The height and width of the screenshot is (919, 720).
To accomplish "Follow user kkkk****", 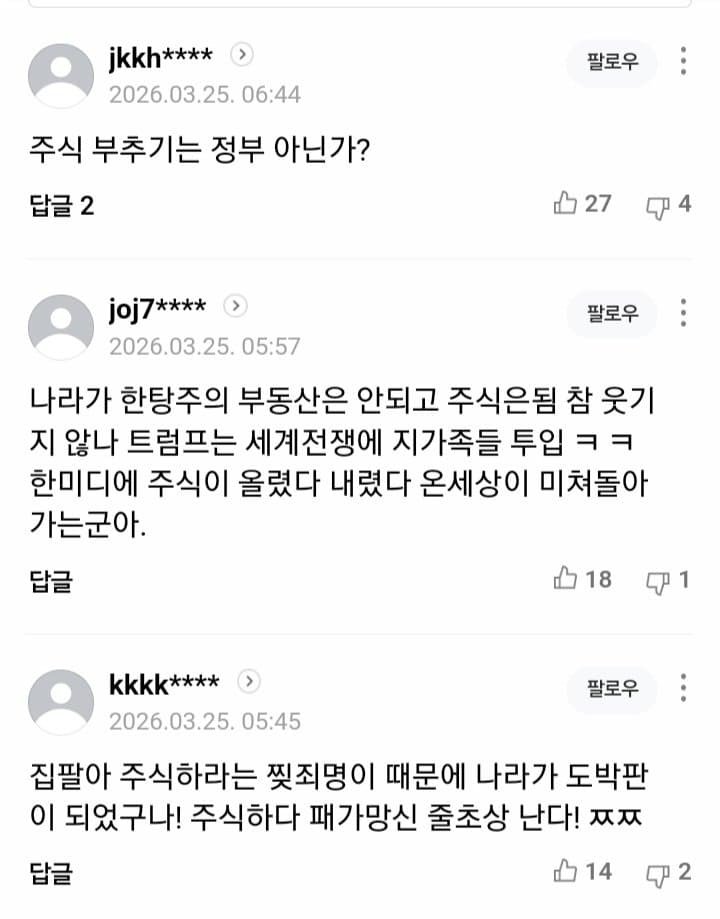I will tap(612, 689).
